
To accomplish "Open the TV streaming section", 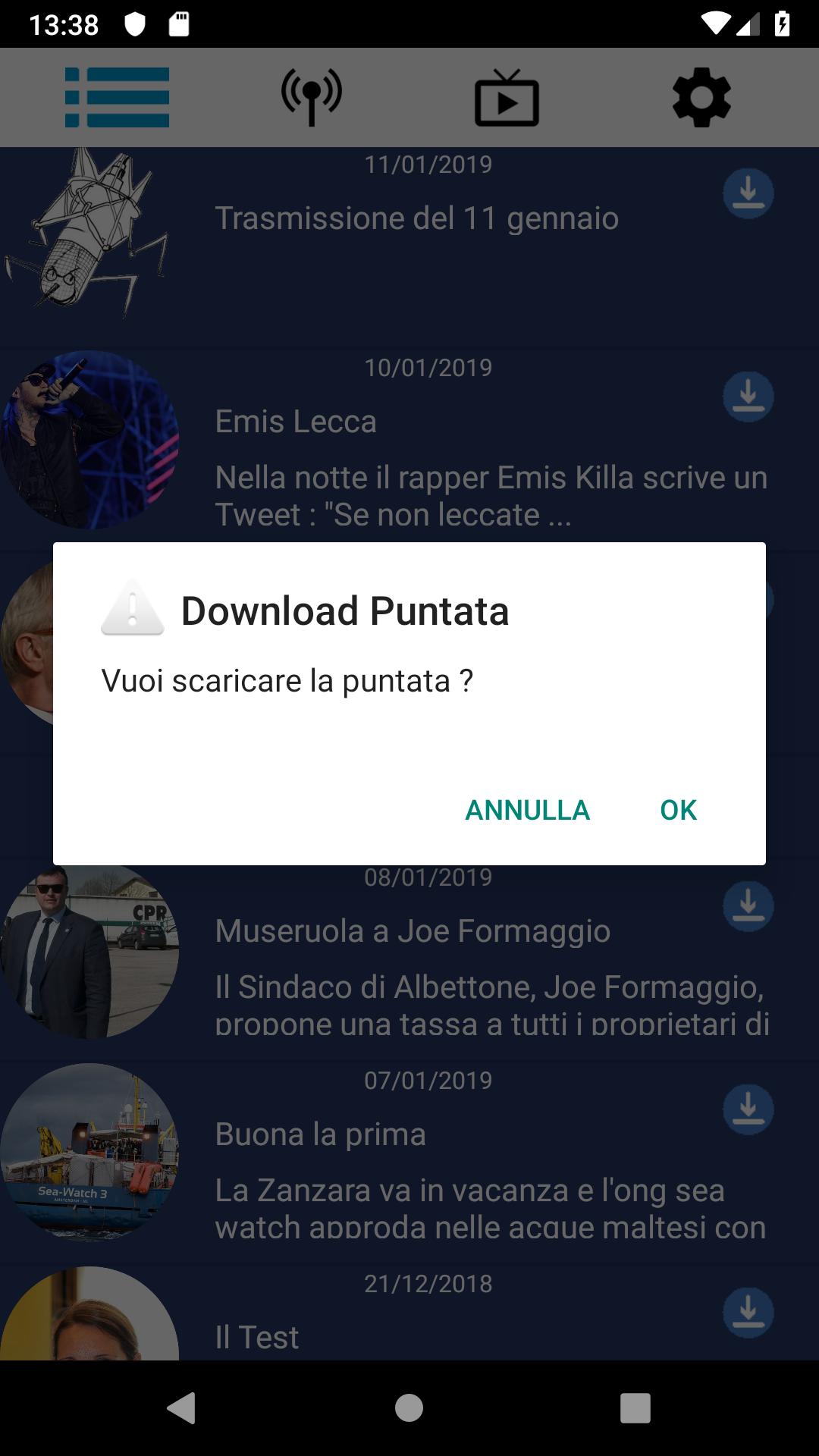I will (507, 96).
